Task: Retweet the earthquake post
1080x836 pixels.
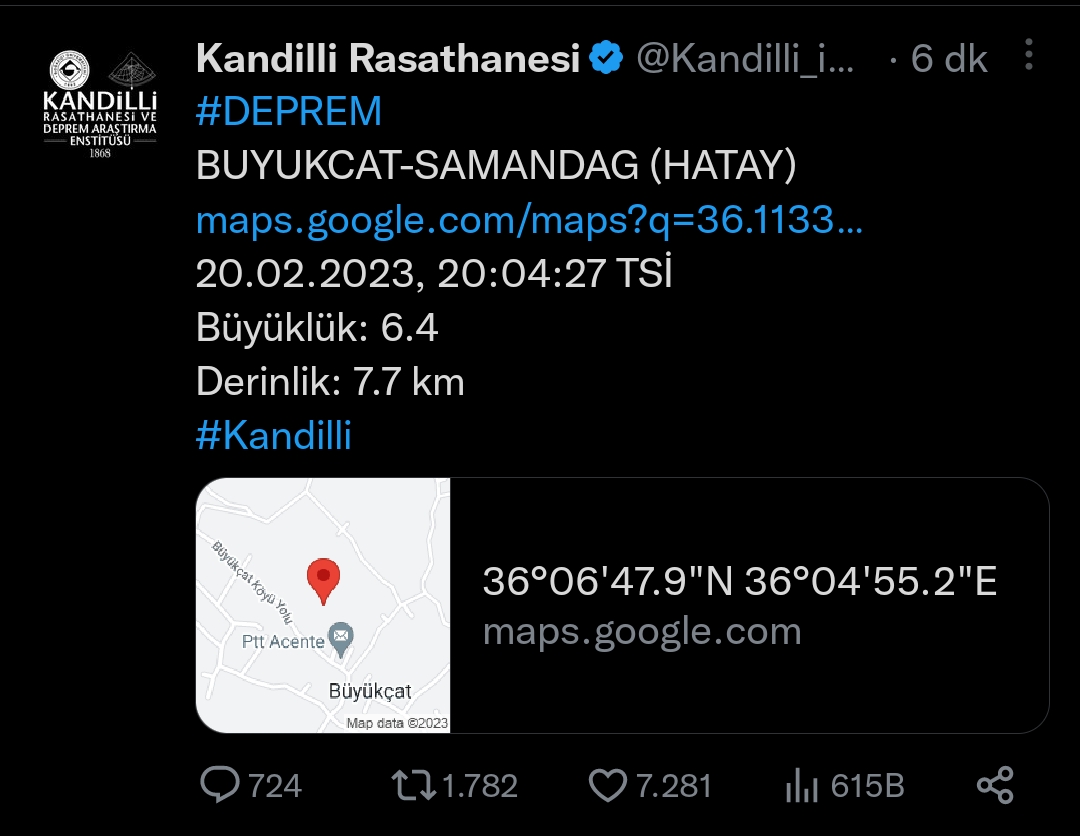Action: pos(413,785)
